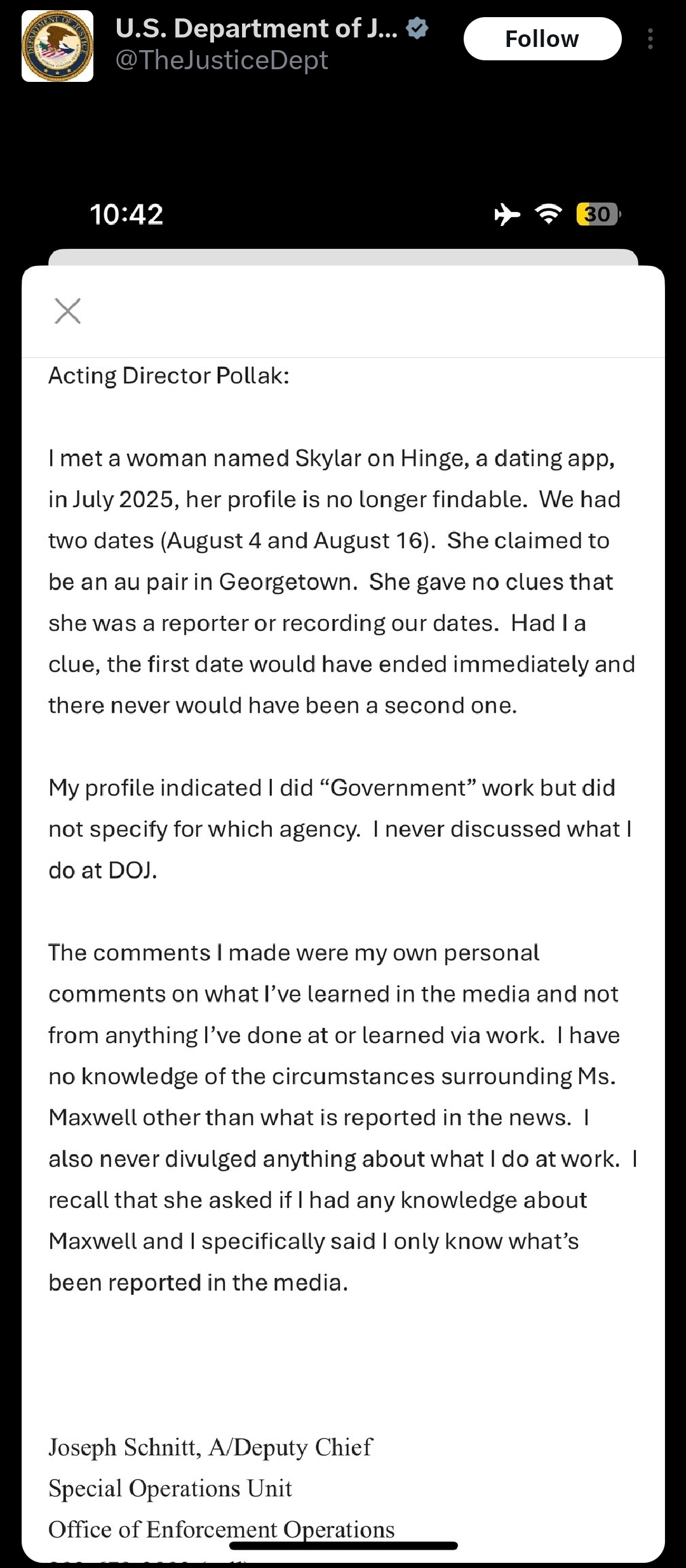Follow the U.S. Department of Justice account

542,39
